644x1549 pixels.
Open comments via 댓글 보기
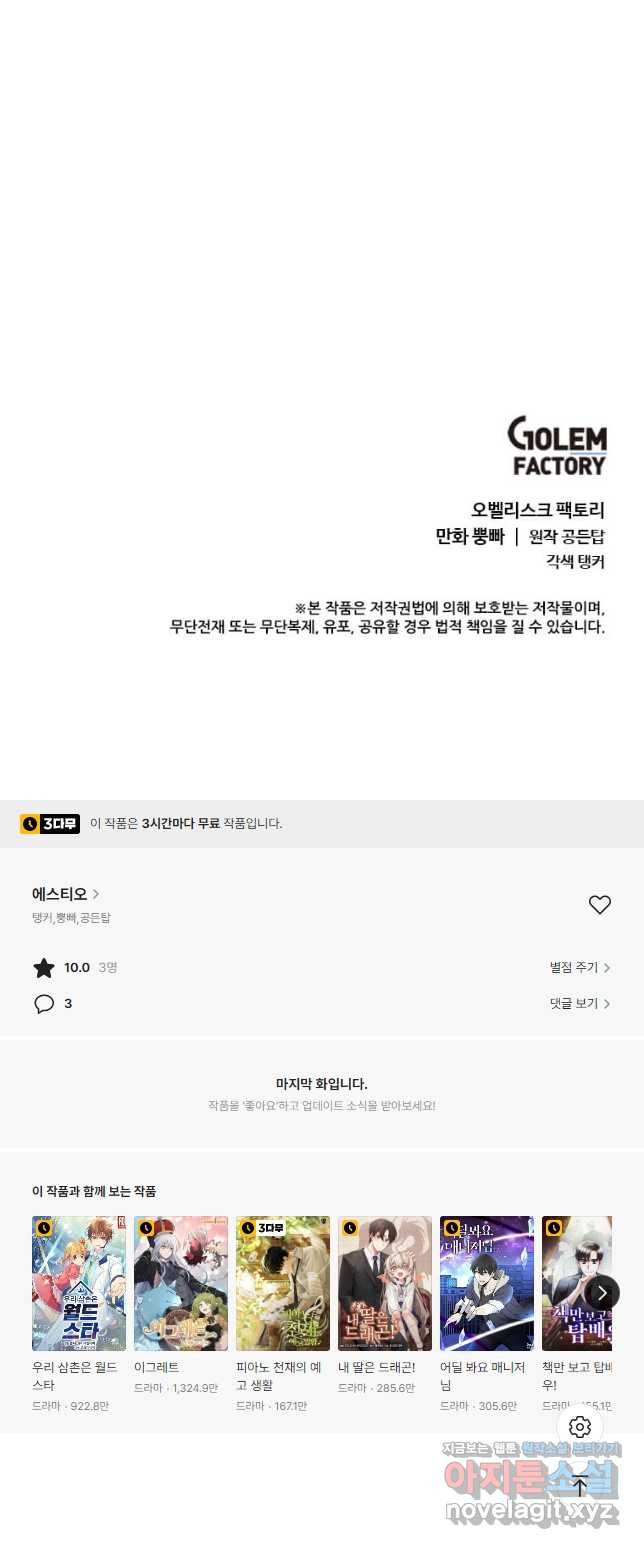point(579,1003)
